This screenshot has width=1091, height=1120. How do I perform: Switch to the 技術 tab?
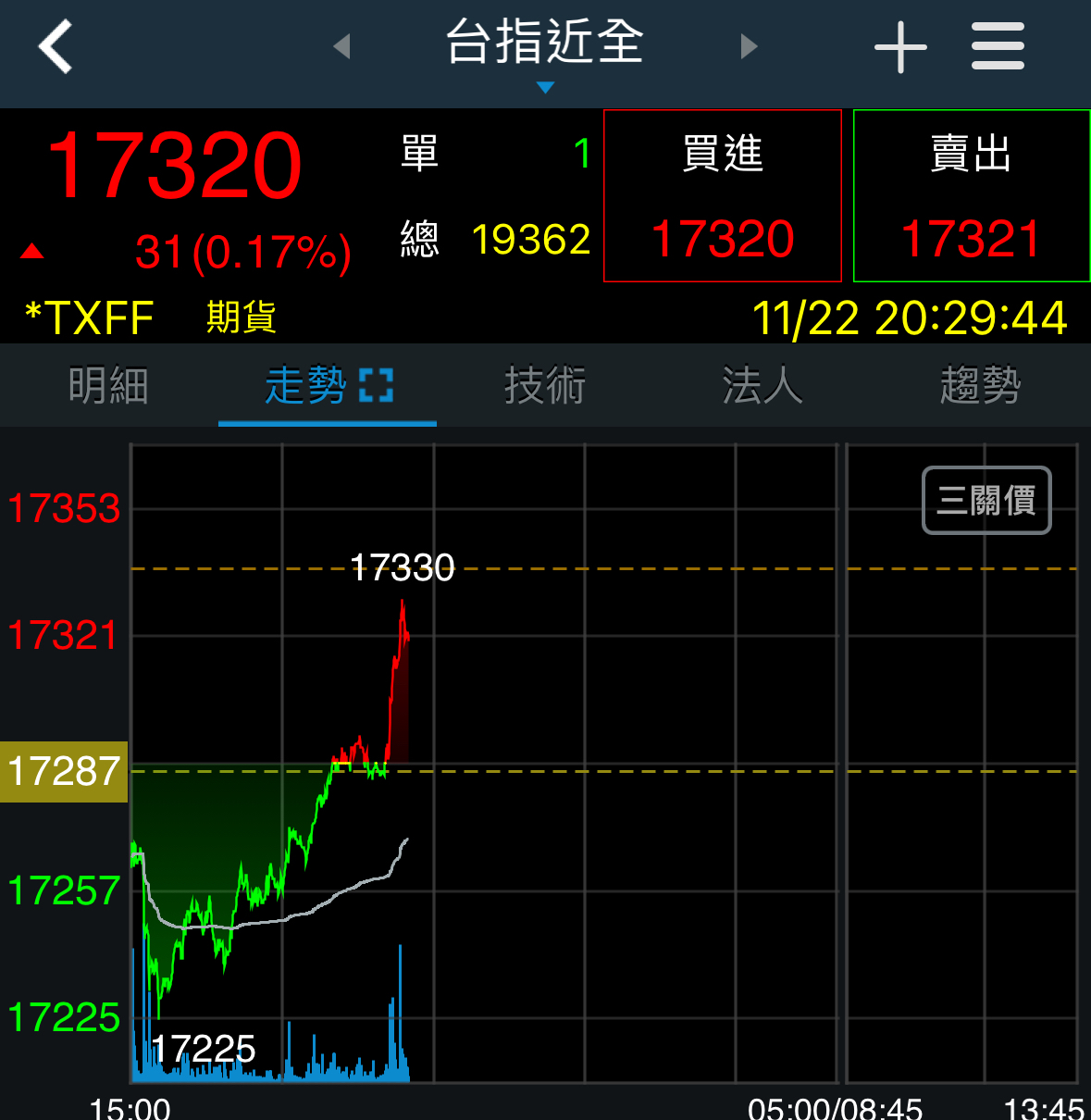pos(545,385)
